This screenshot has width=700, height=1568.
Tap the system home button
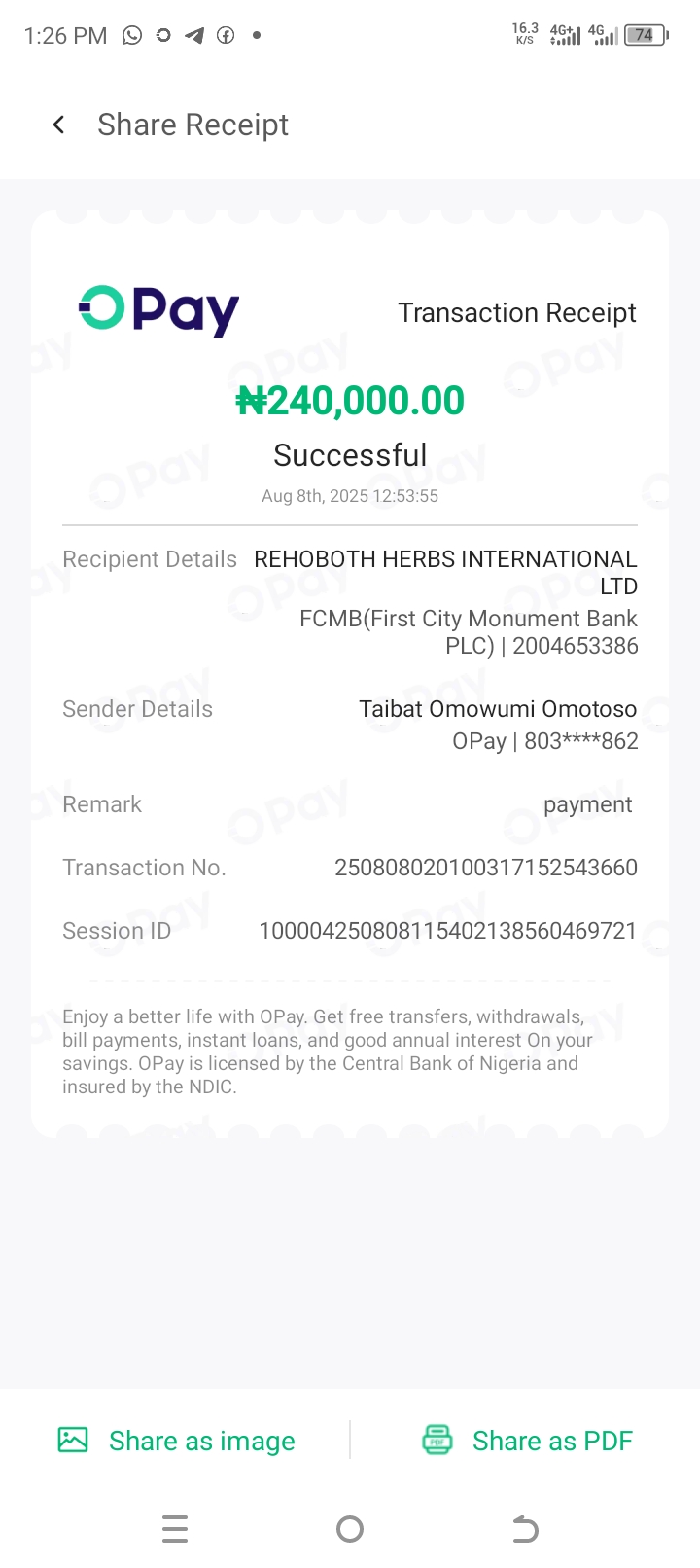tap(350, 1529)
